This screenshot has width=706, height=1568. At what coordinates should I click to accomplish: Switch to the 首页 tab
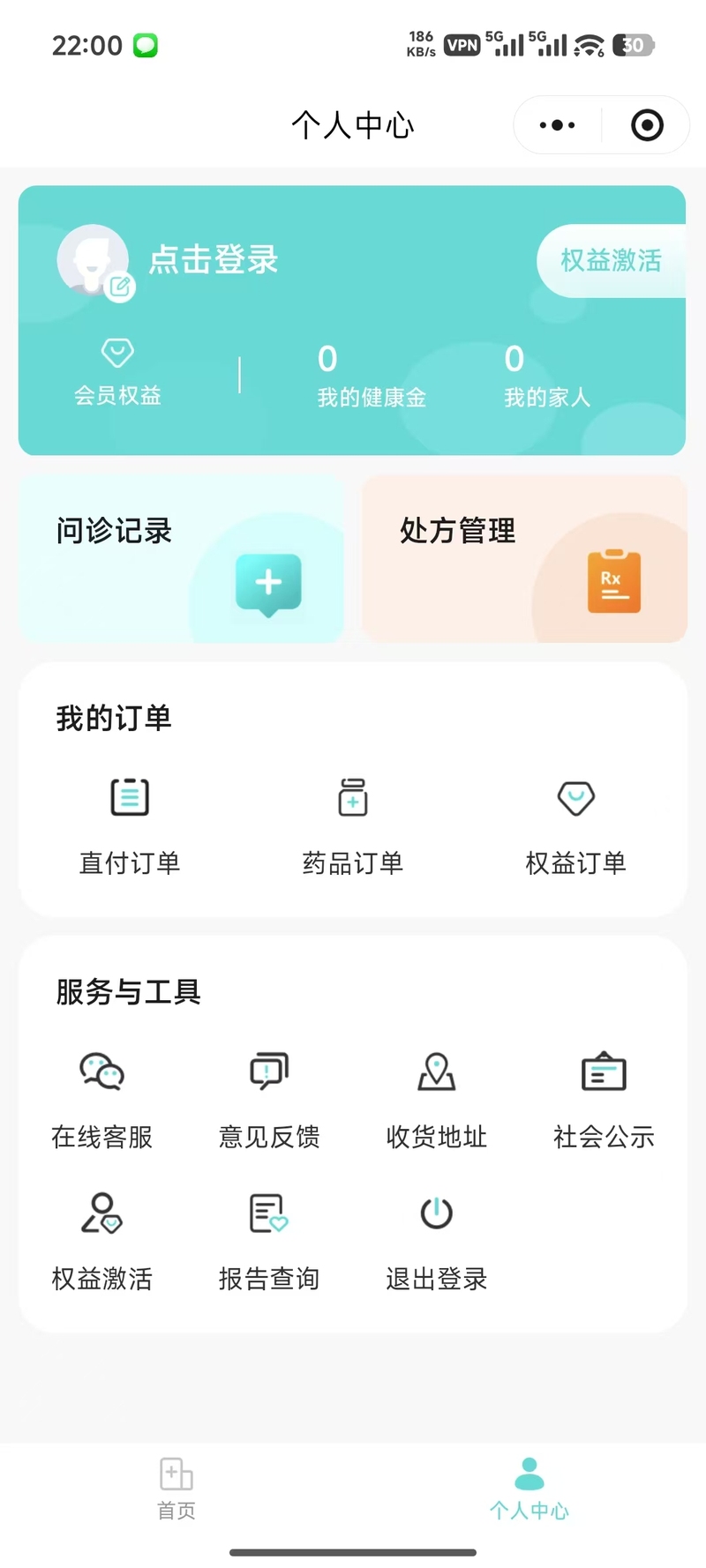coord(176,1489)
